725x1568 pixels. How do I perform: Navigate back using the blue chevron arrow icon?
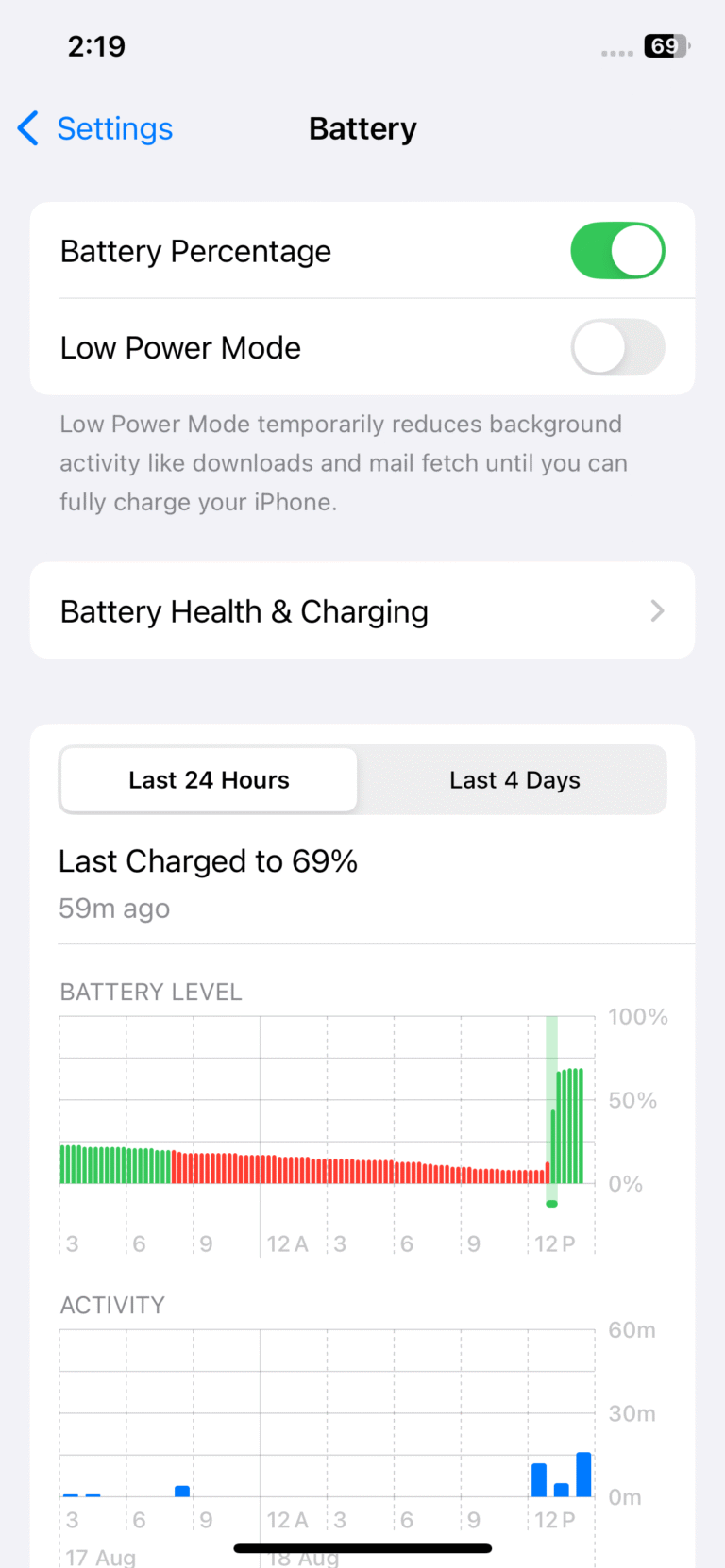tap(26, 128)
